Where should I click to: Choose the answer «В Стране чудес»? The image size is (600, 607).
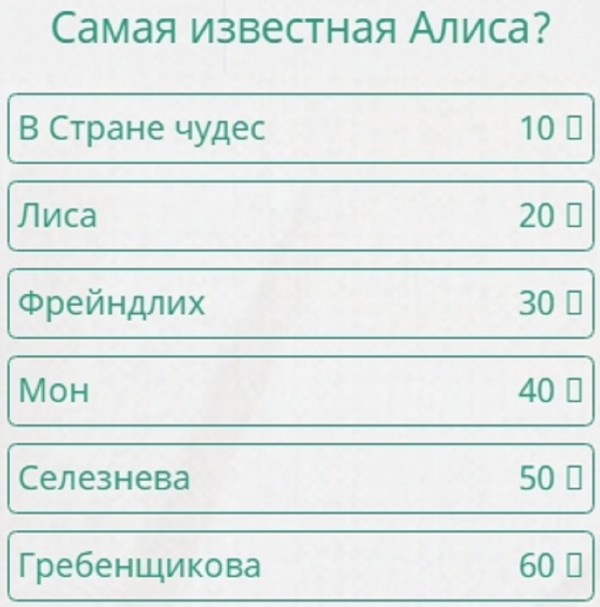(300, 128)
